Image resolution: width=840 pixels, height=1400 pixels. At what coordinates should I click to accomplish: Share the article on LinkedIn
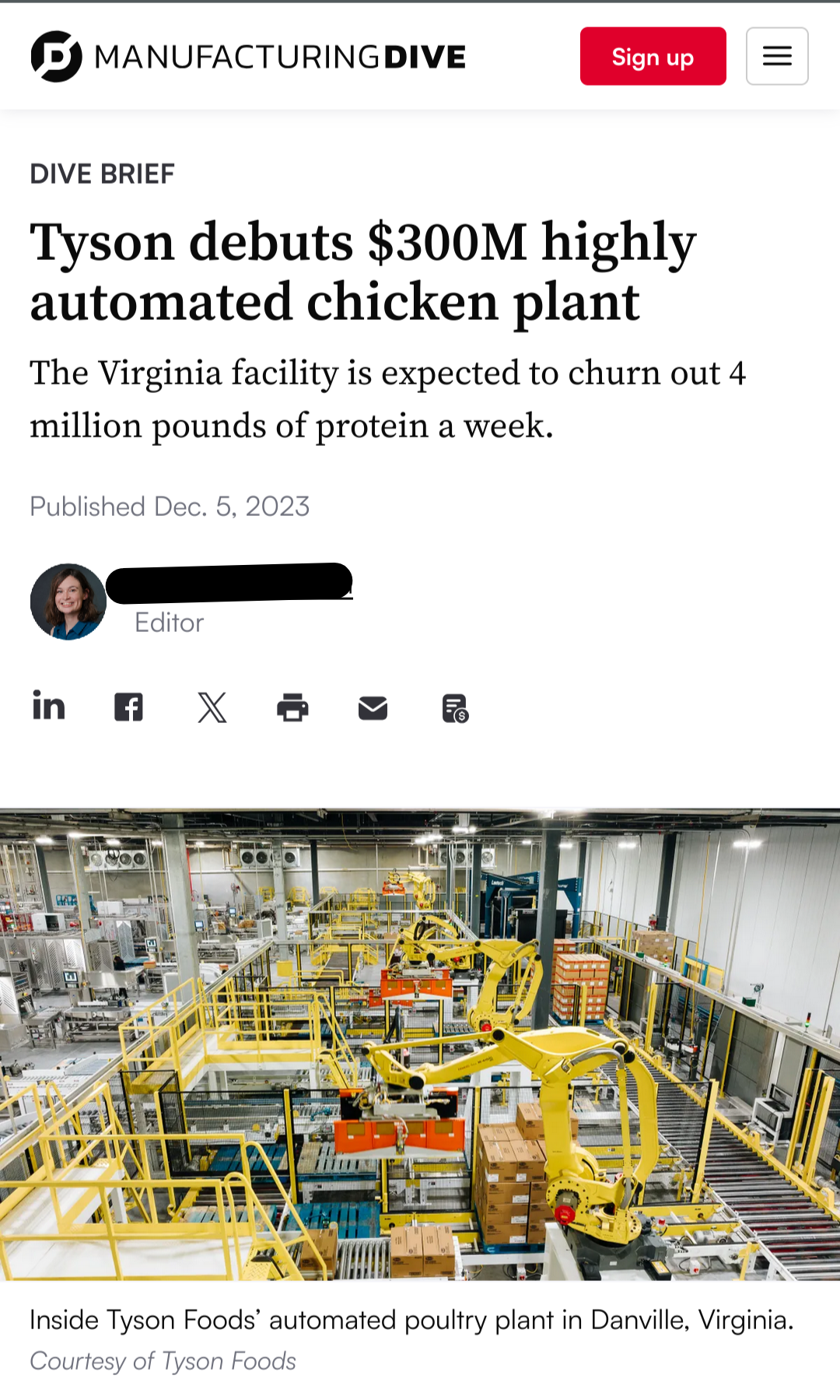click(48, 707)
